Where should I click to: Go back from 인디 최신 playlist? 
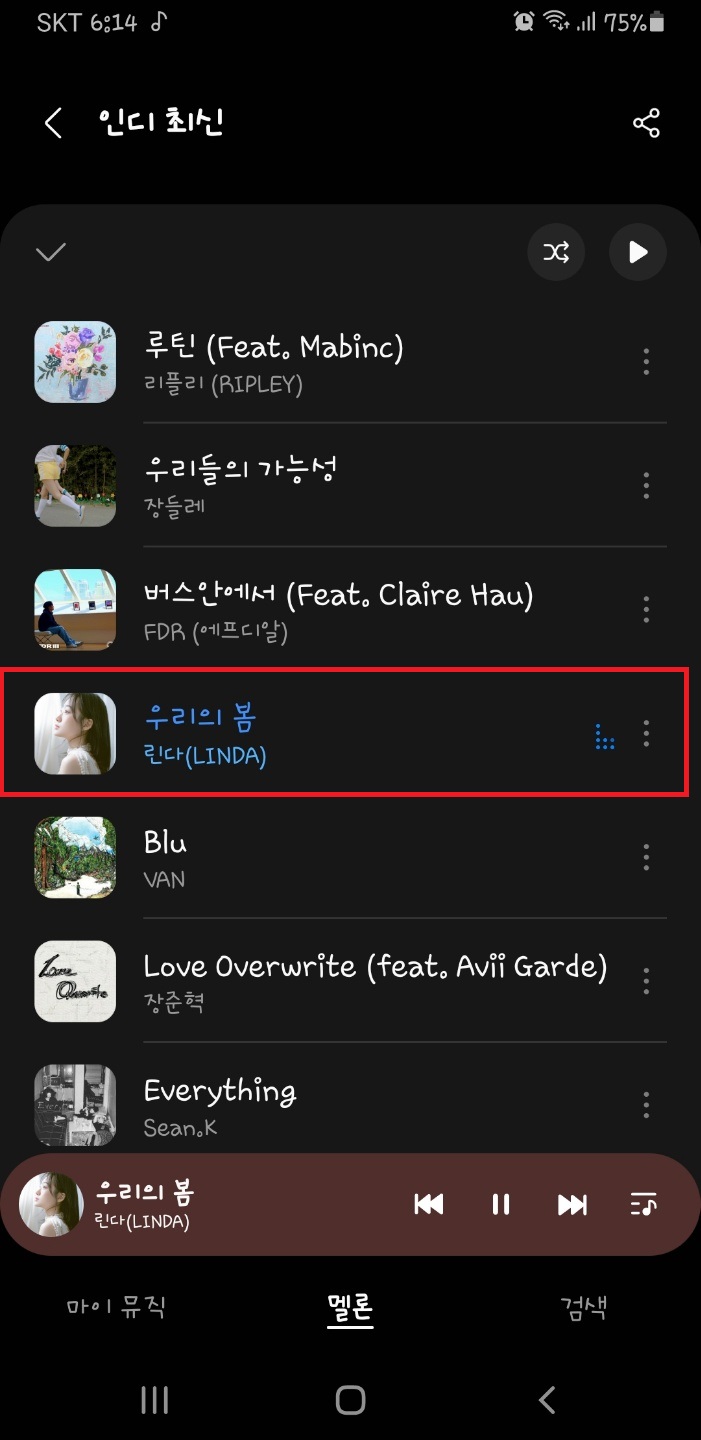pyautogui.click(x=53, y=124)
